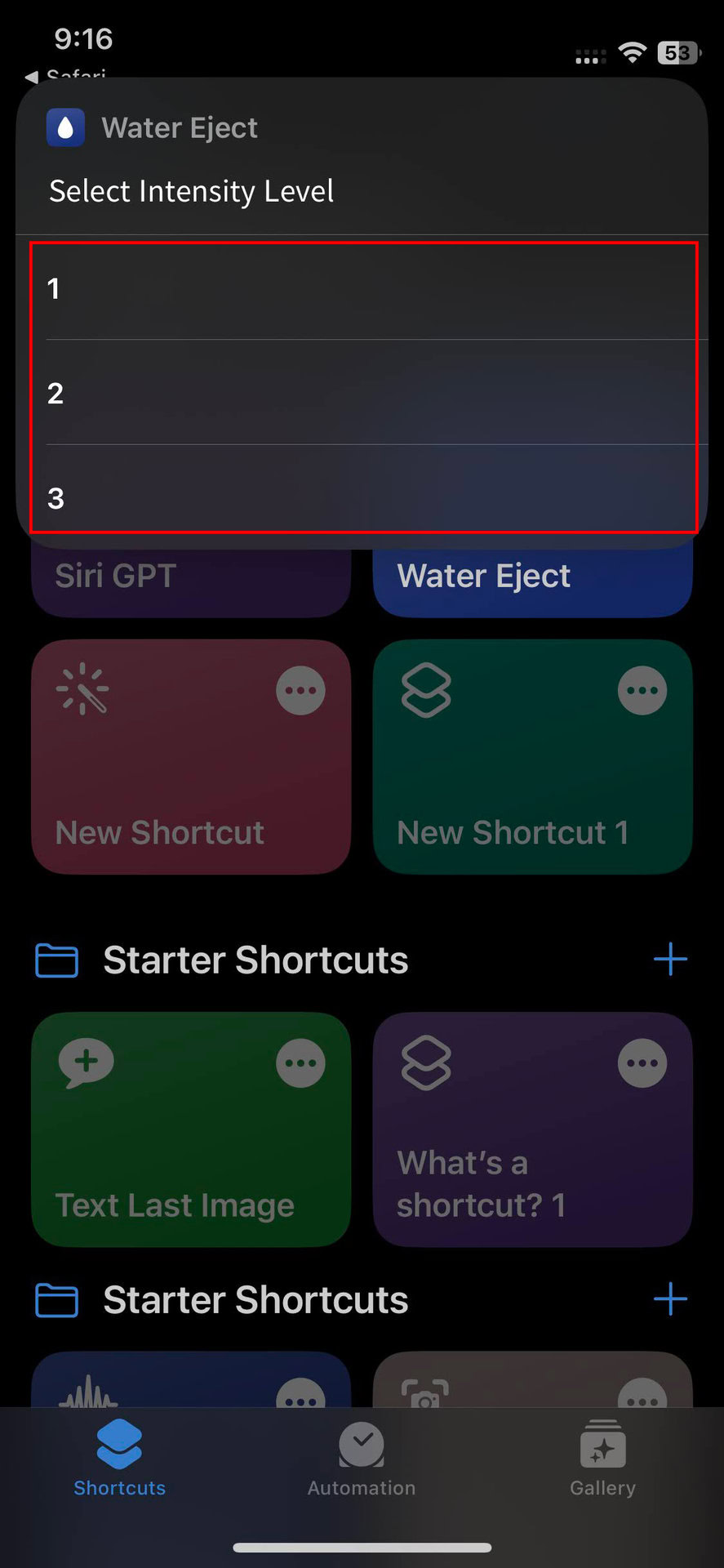Run the Water Eject shortcut tile
This screenshot has height=1568, width=724.
point(532,581)
